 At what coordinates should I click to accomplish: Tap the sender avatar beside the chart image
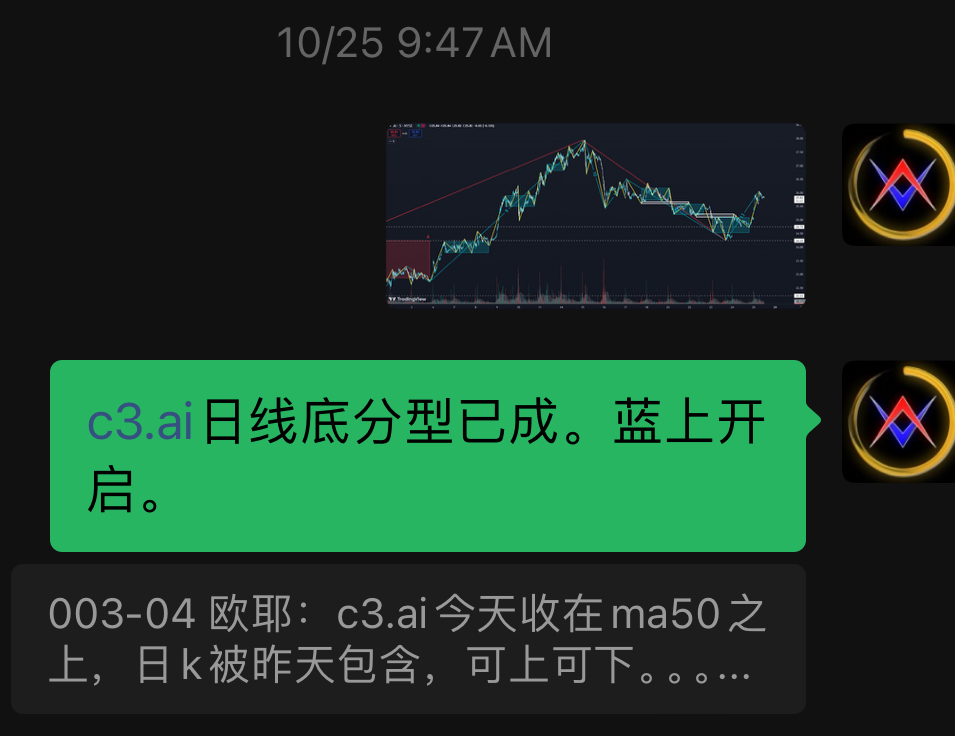click(x=897, y=184)
